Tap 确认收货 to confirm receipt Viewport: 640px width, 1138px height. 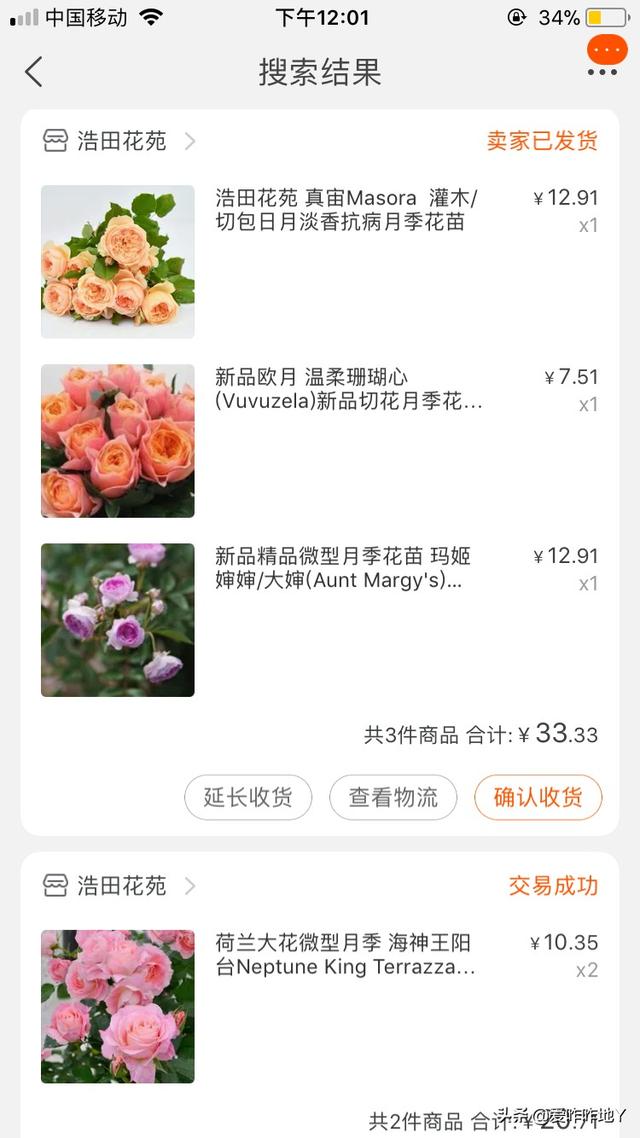click(538, 797)
